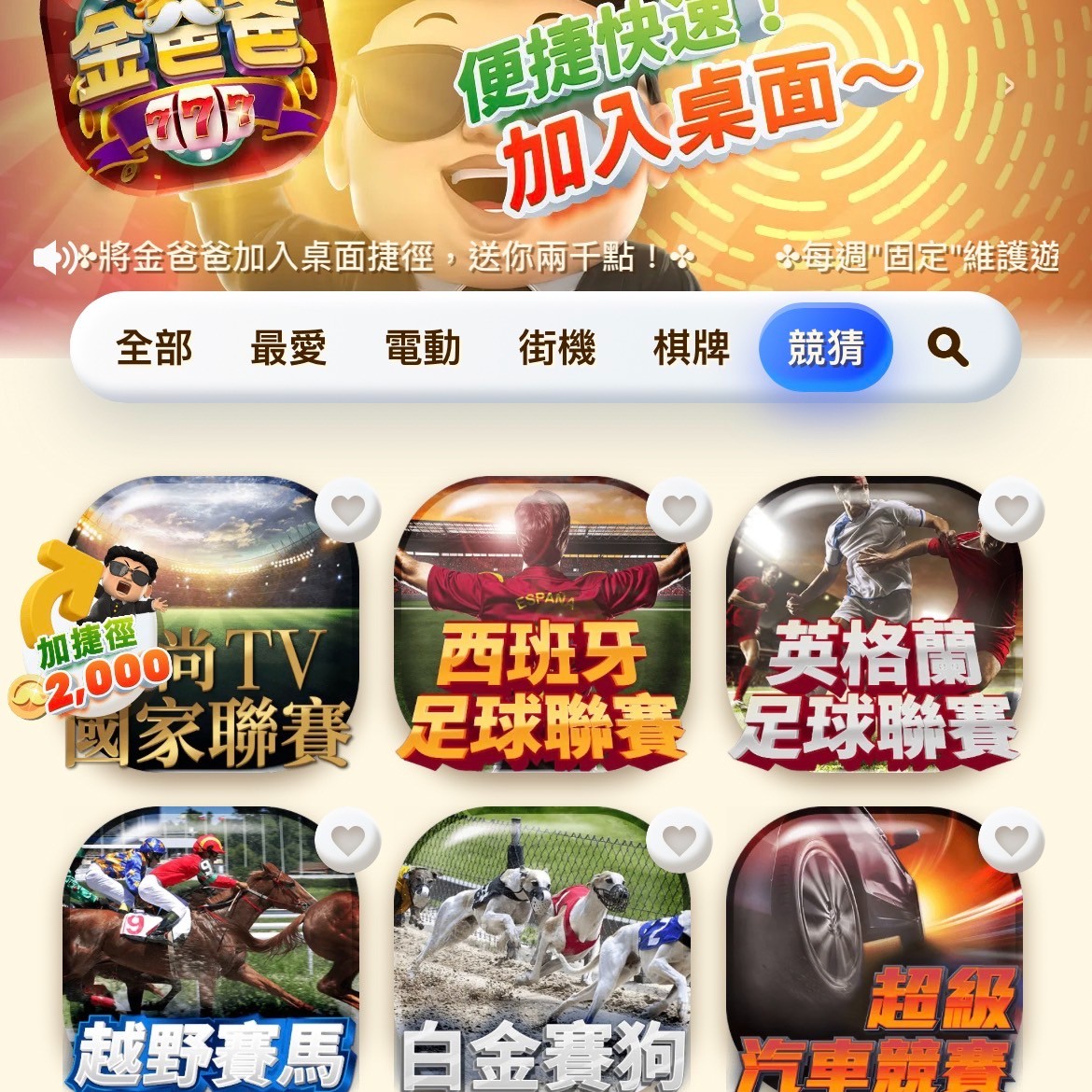Open the 白金賽狗 game
Viewport: 1092px width, 1092px height.
coord(541,961)
